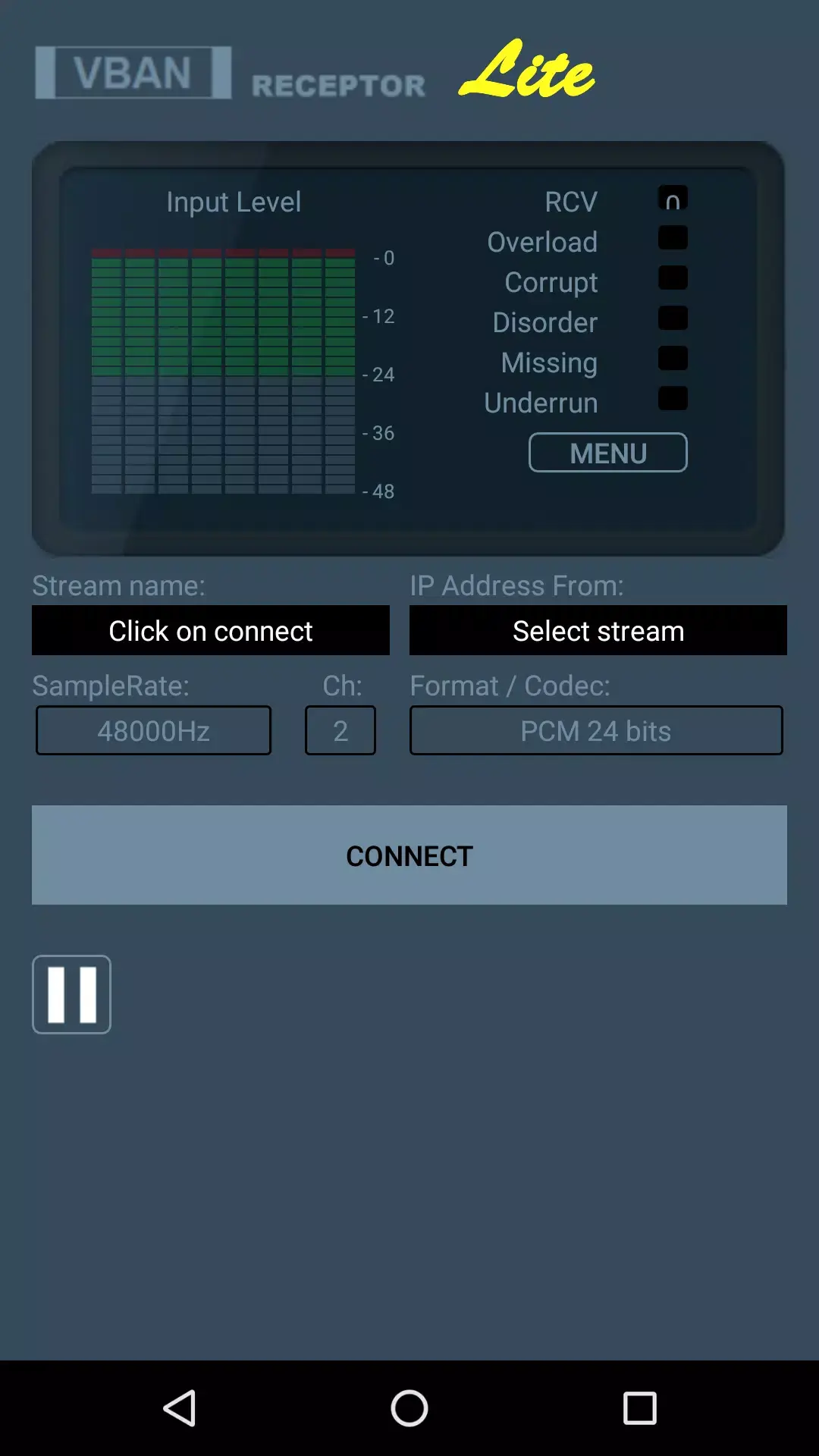This screenshot has width=819, height=1456.
Task: Open the MENU options
Action: point(607,453)
